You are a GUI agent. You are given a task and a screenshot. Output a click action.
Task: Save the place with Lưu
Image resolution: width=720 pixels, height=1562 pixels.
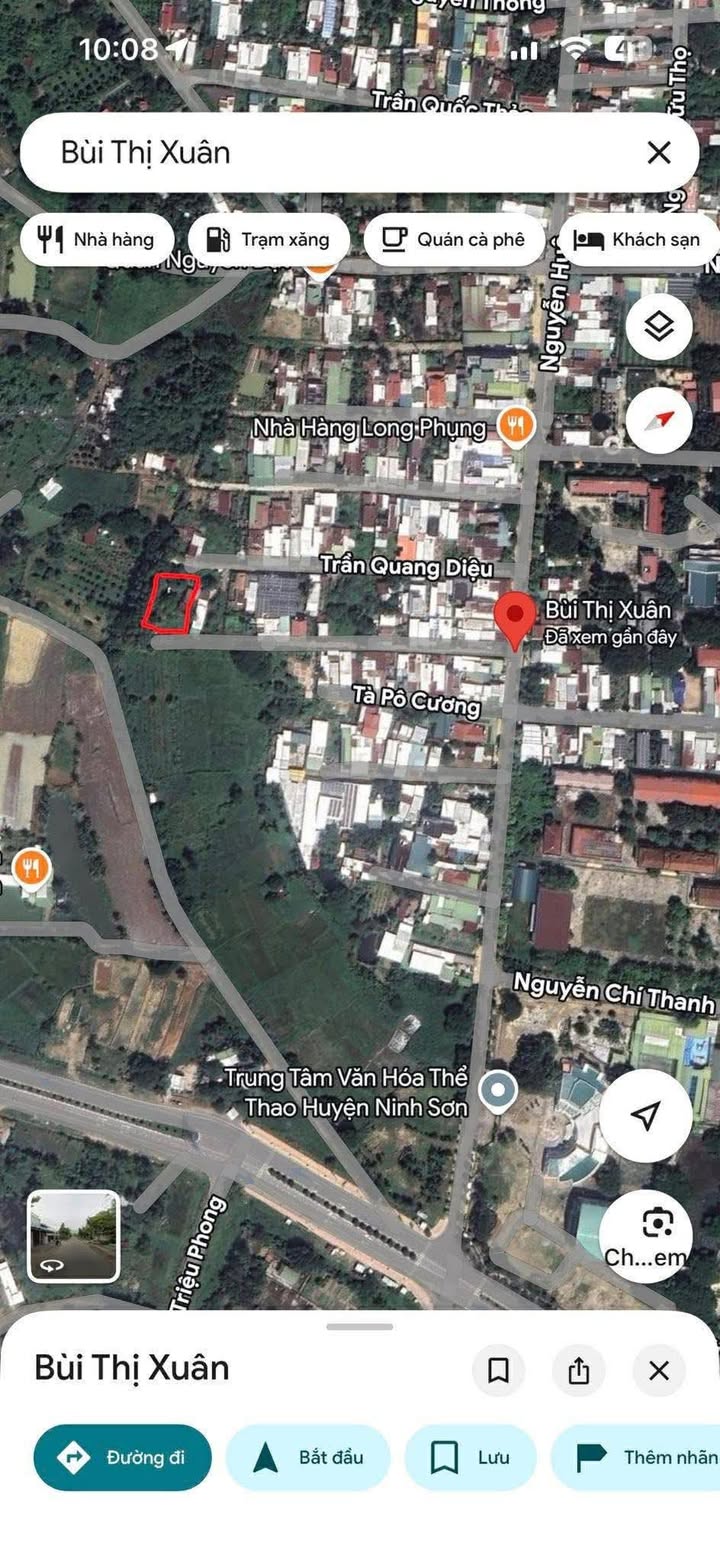pos(470,1457)
